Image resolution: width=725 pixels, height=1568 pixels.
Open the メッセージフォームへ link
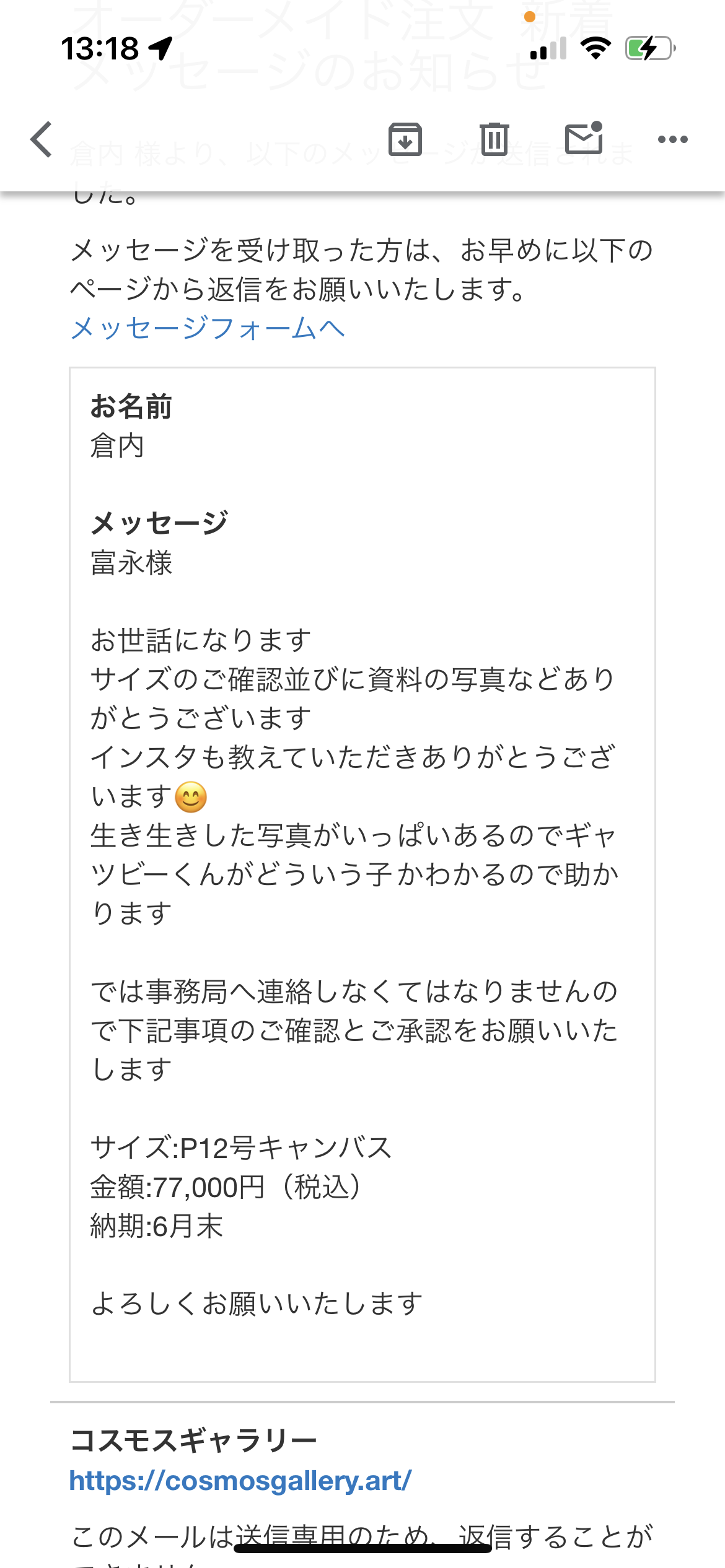[208, 328]
